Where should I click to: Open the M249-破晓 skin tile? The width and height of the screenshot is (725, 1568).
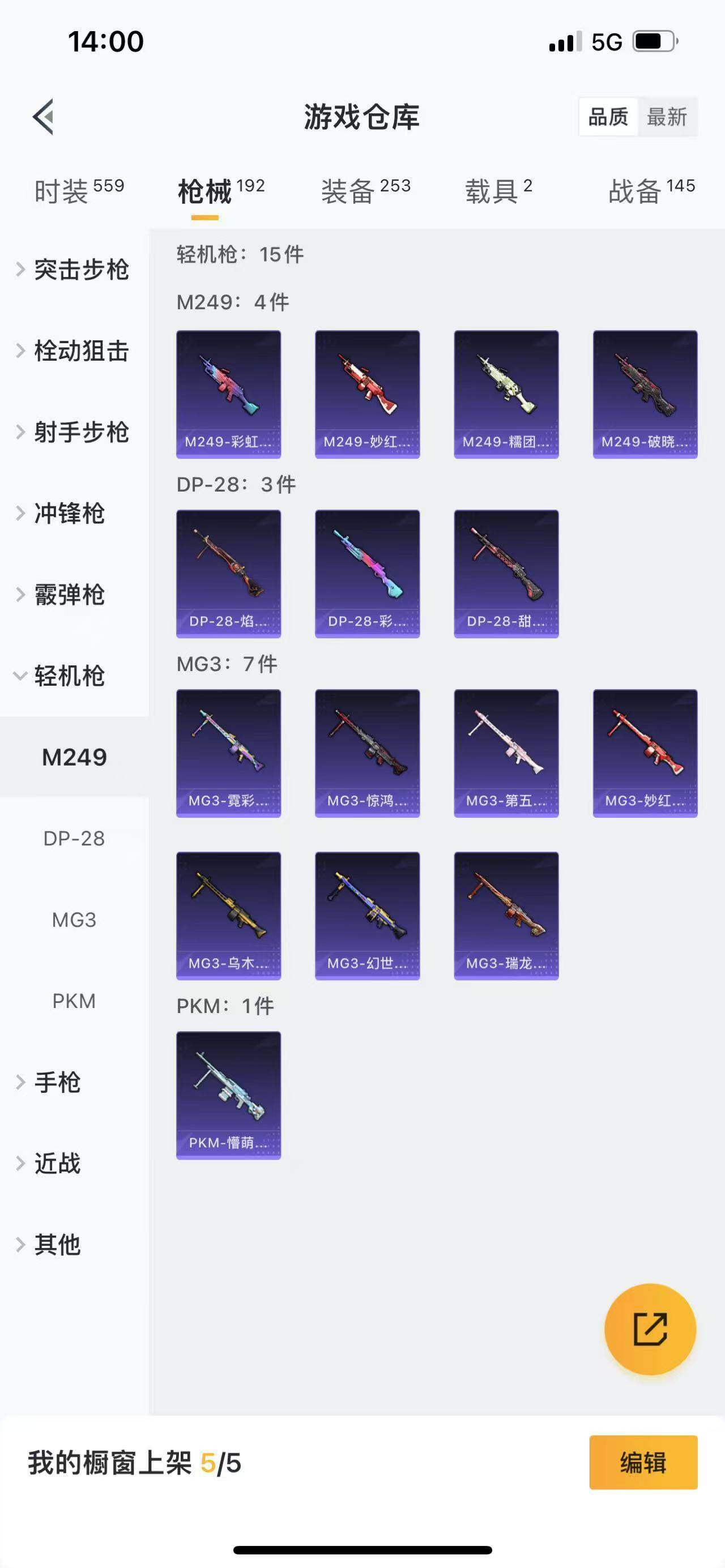645,394
